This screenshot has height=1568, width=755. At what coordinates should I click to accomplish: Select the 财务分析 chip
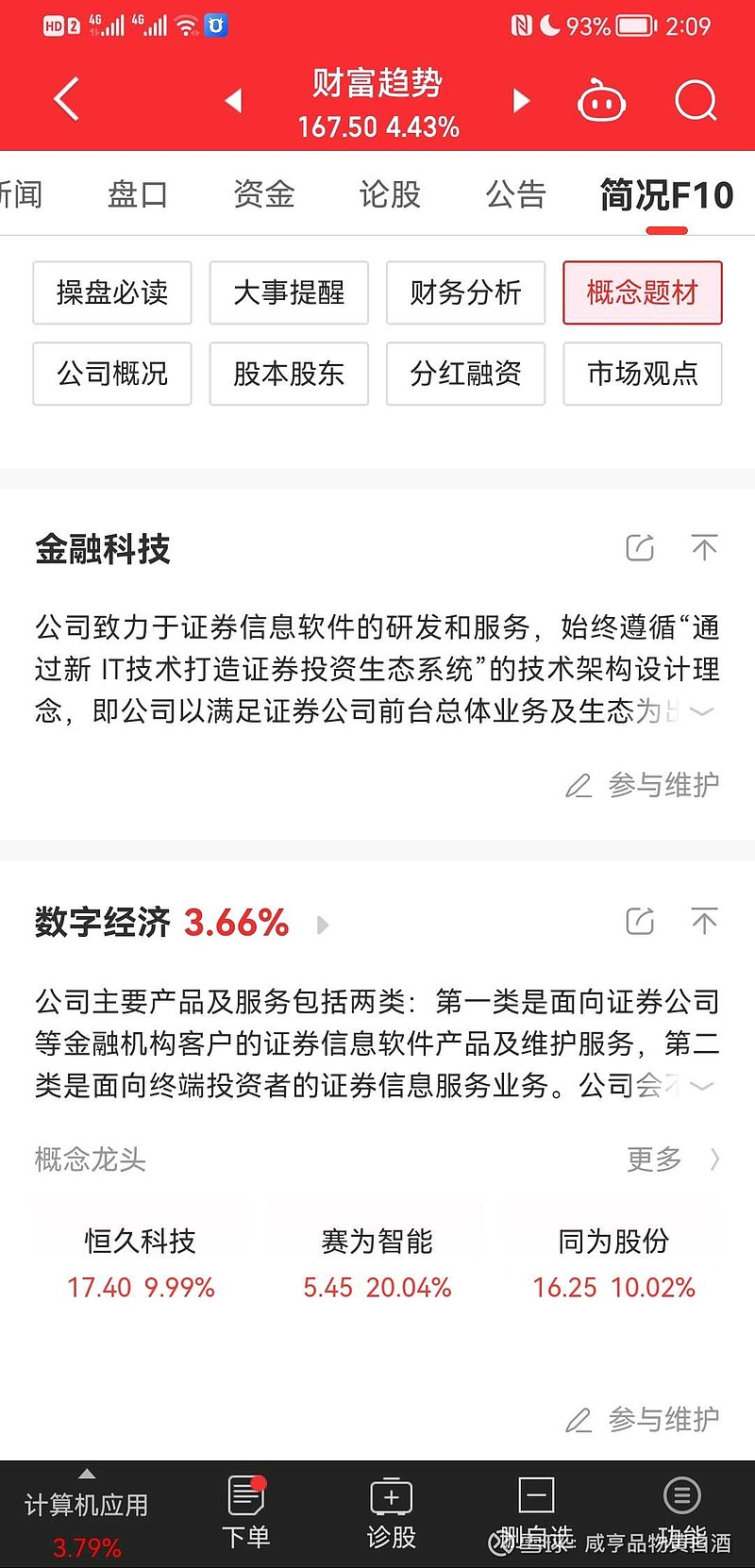466,292
